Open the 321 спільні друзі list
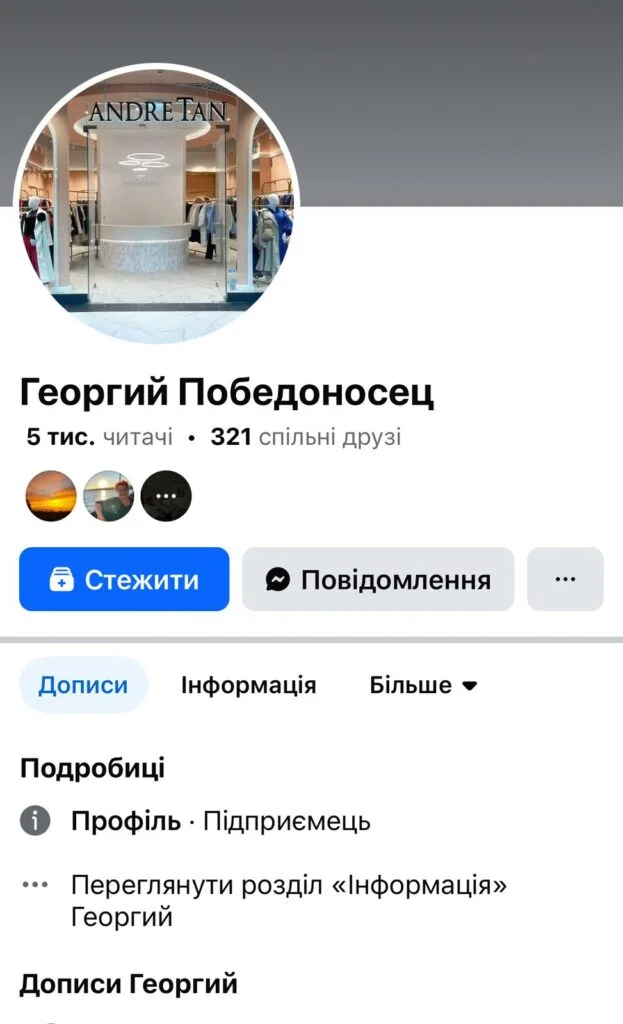623x1024 pixels. tap(305, 437)
